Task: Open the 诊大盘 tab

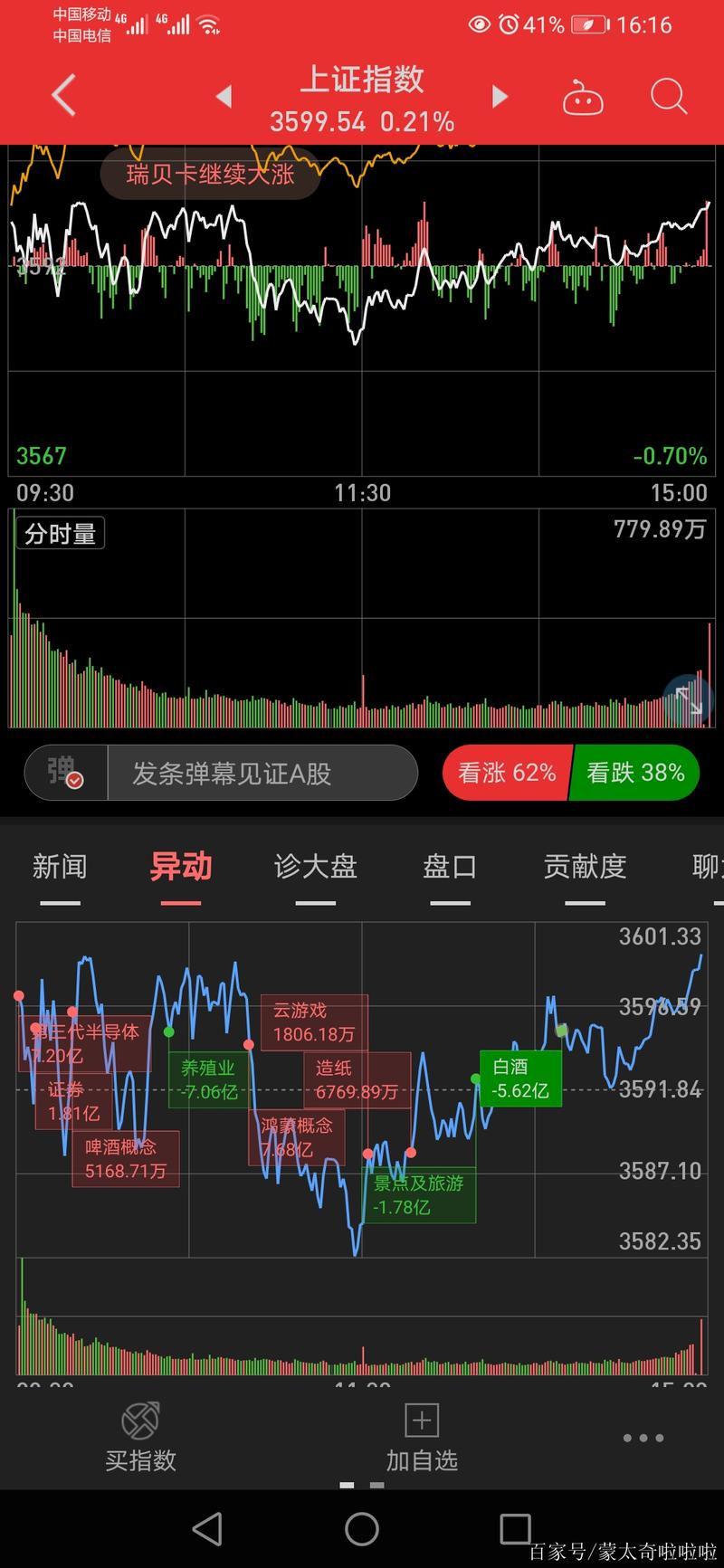Action: pos(314,867)
